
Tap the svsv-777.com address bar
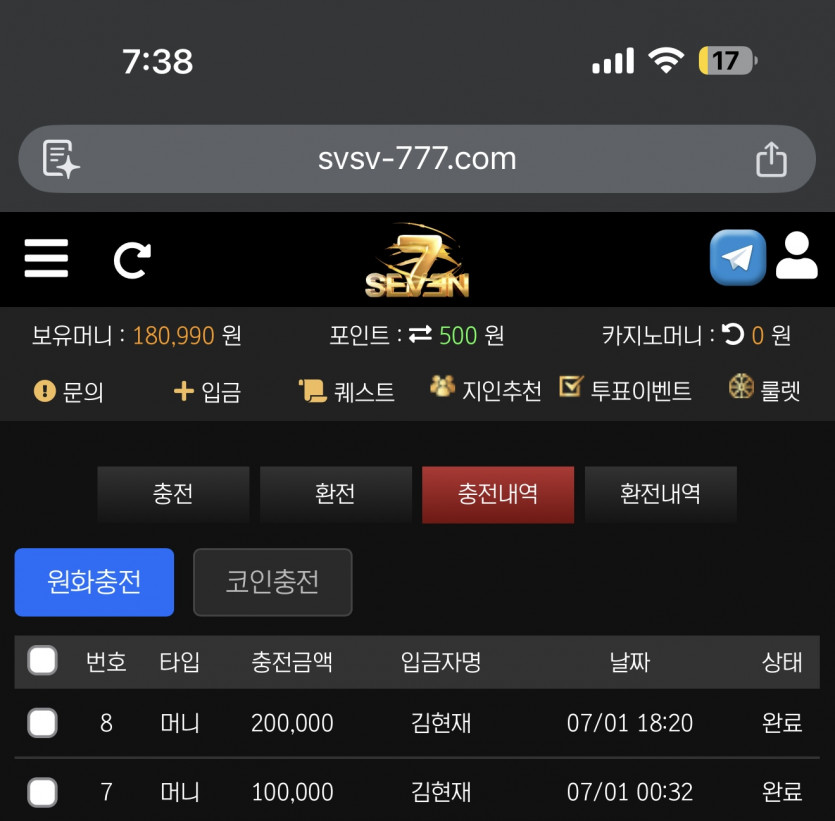(417, 159)
